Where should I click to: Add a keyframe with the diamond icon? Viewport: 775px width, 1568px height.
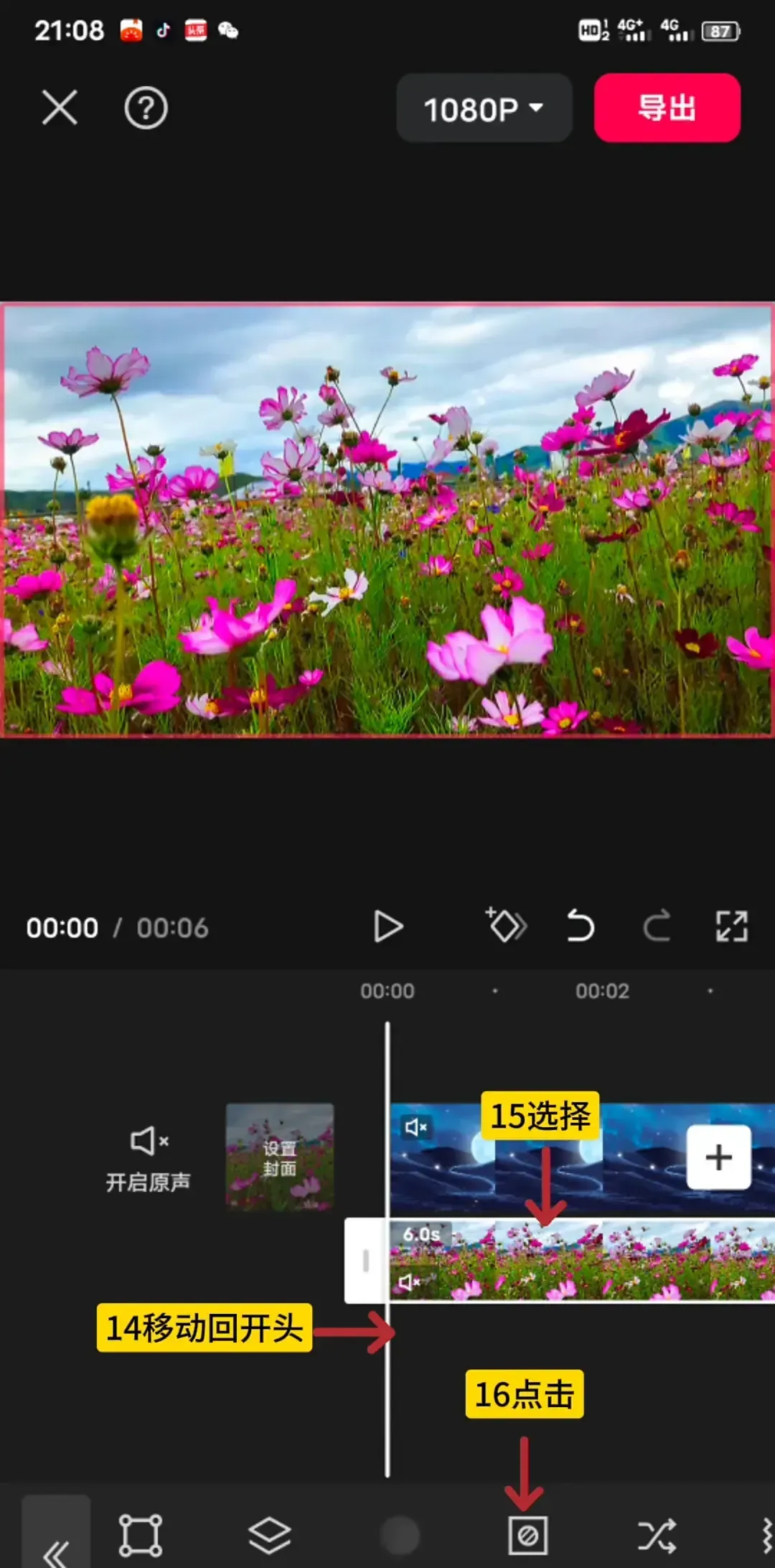[x=507, y=925]
